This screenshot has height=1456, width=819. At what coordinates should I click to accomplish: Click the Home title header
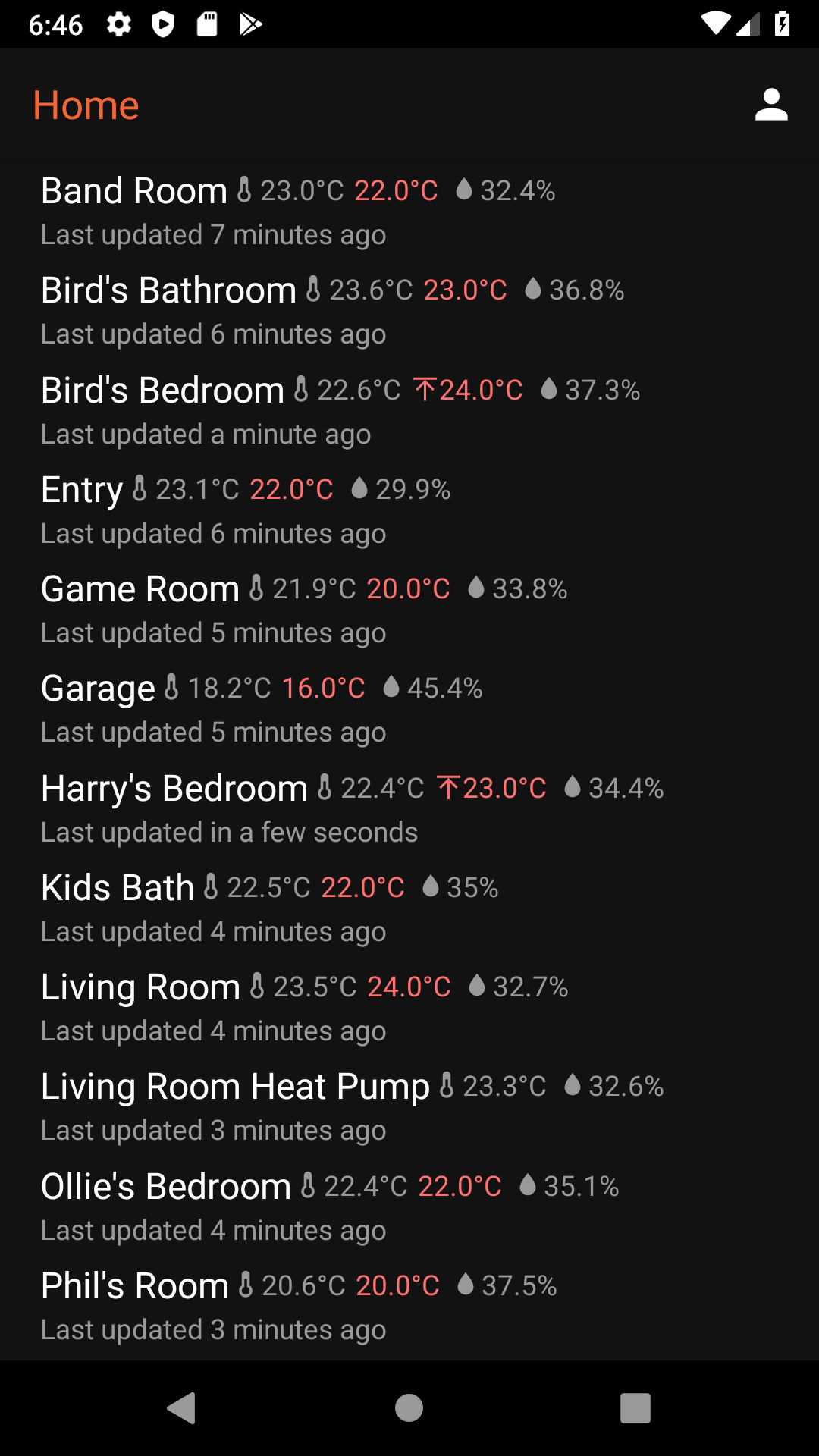click(x=86, y=105)
